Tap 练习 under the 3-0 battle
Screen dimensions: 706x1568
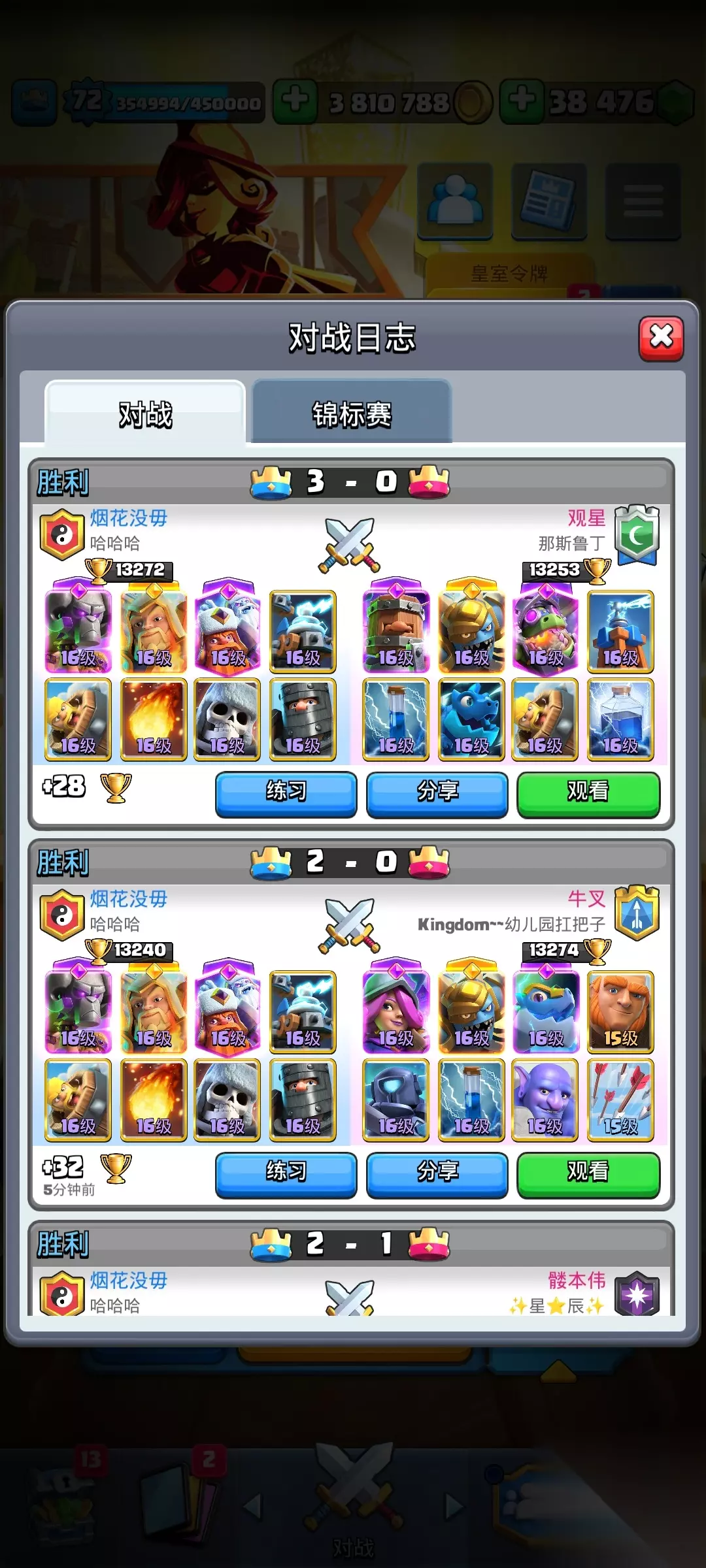(286, 793)
